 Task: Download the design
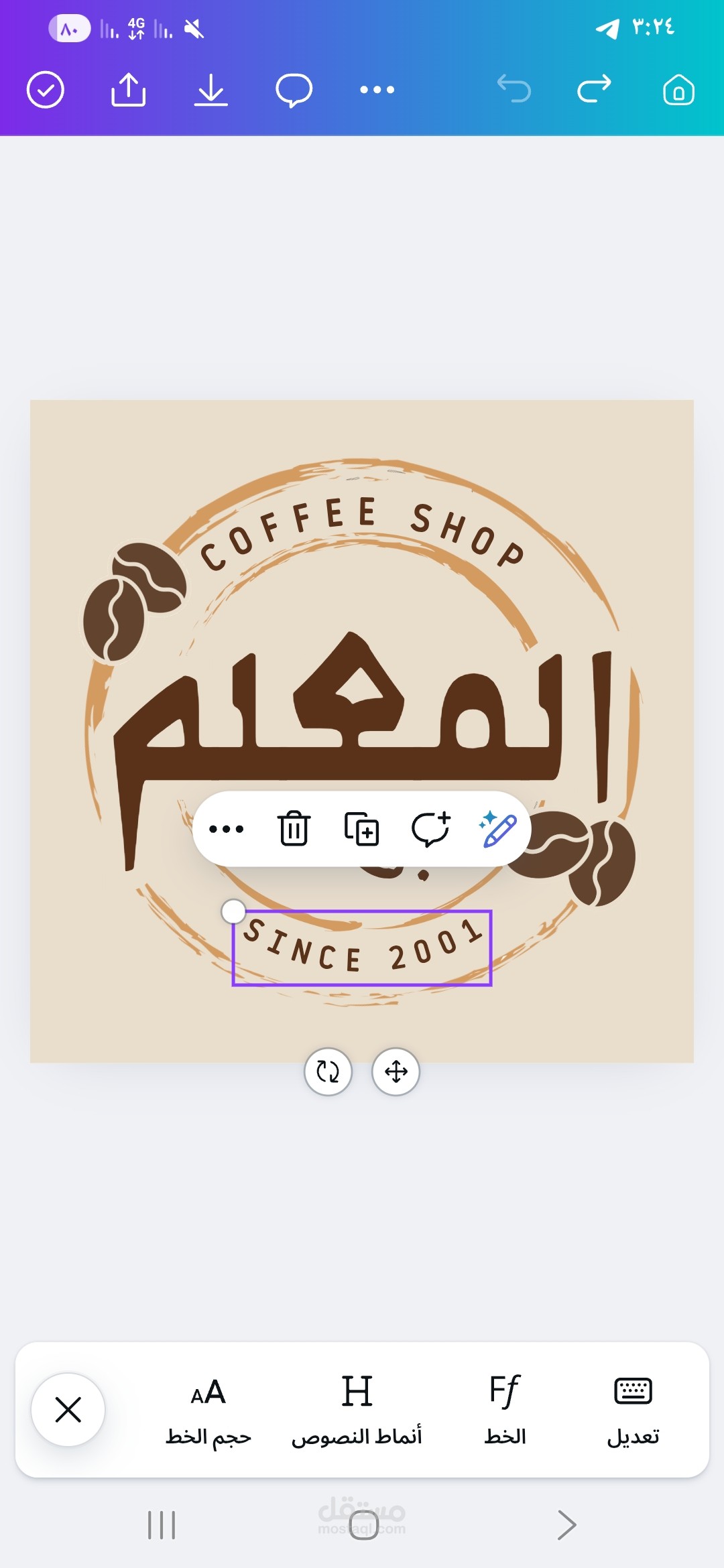[210, 90]
